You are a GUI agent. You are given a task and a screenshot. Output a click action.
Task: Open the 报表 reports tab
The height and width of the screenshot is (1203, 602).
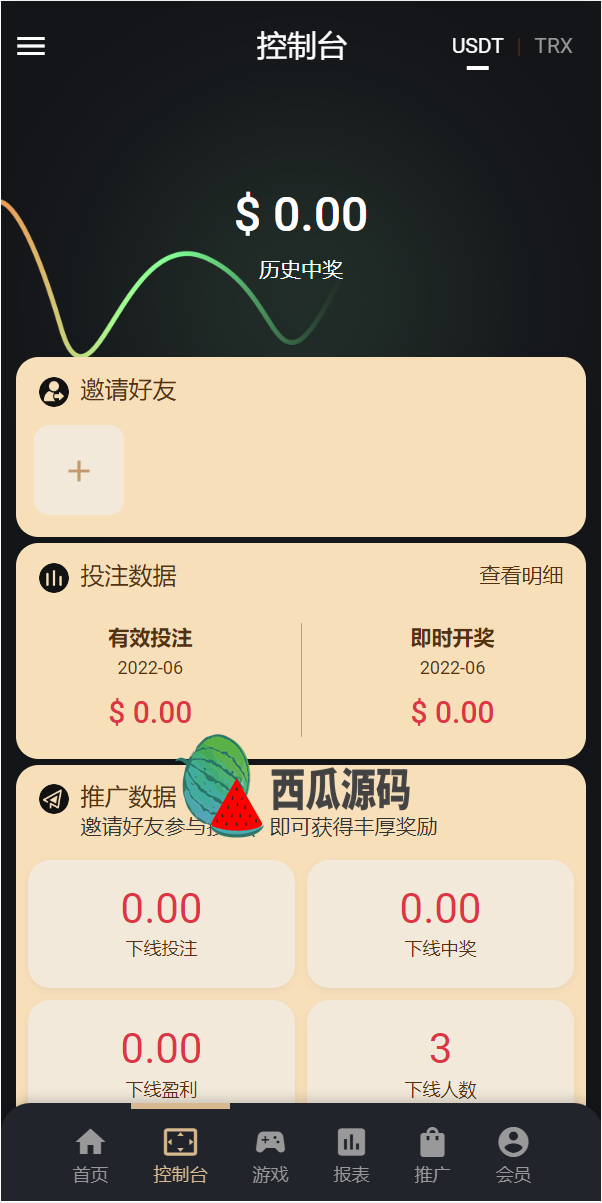(351, 1154)
